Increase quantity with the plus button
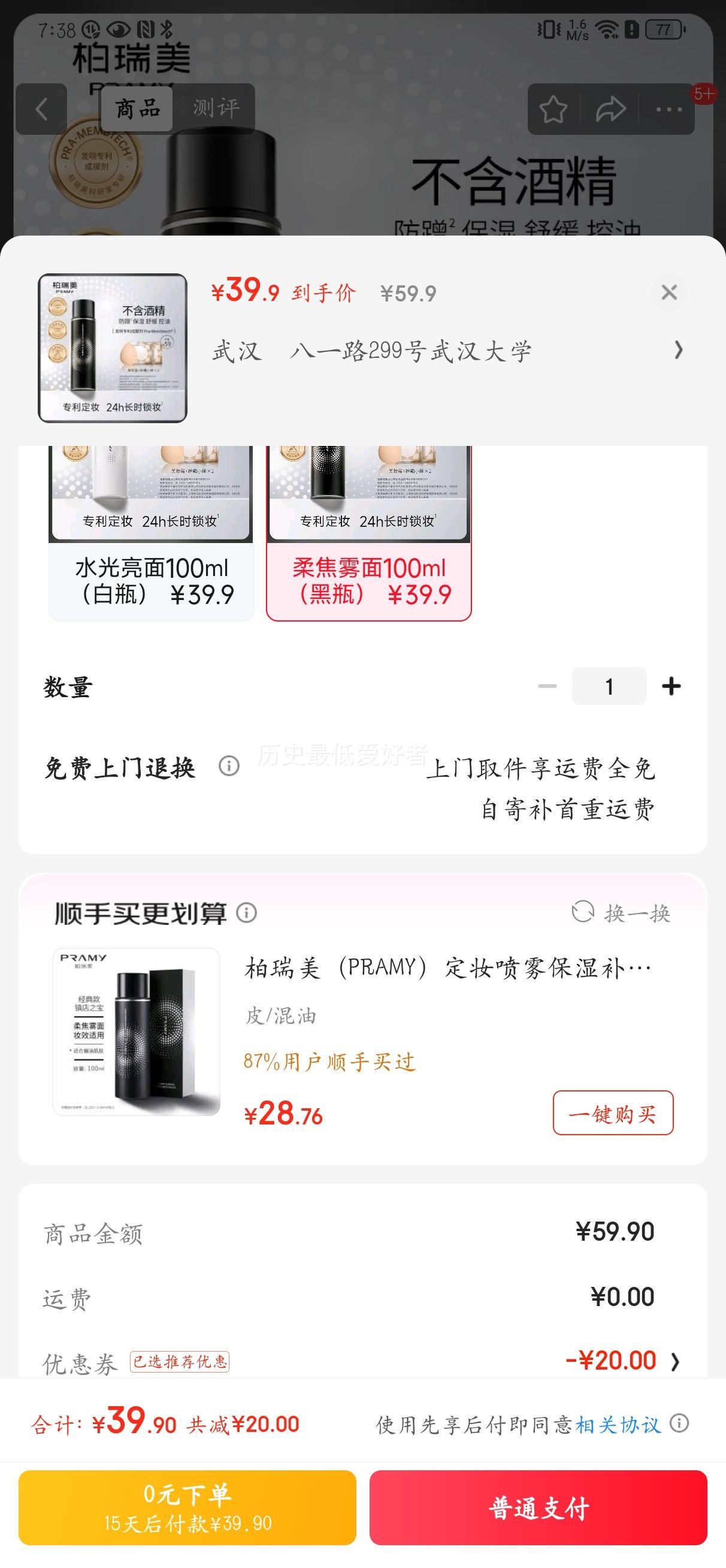The height and width of the screenshot is (1568, 726). point(671,687)
